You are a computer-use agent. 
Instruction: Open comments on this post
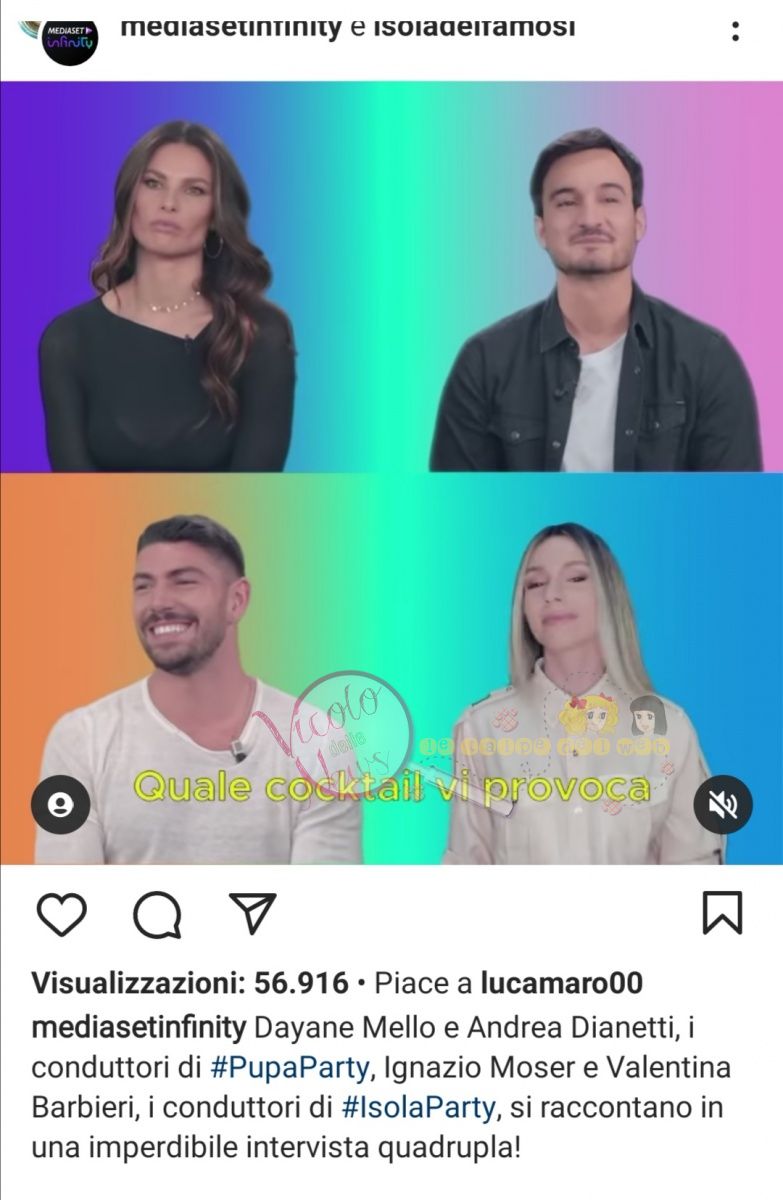click(x=157, y=913)
